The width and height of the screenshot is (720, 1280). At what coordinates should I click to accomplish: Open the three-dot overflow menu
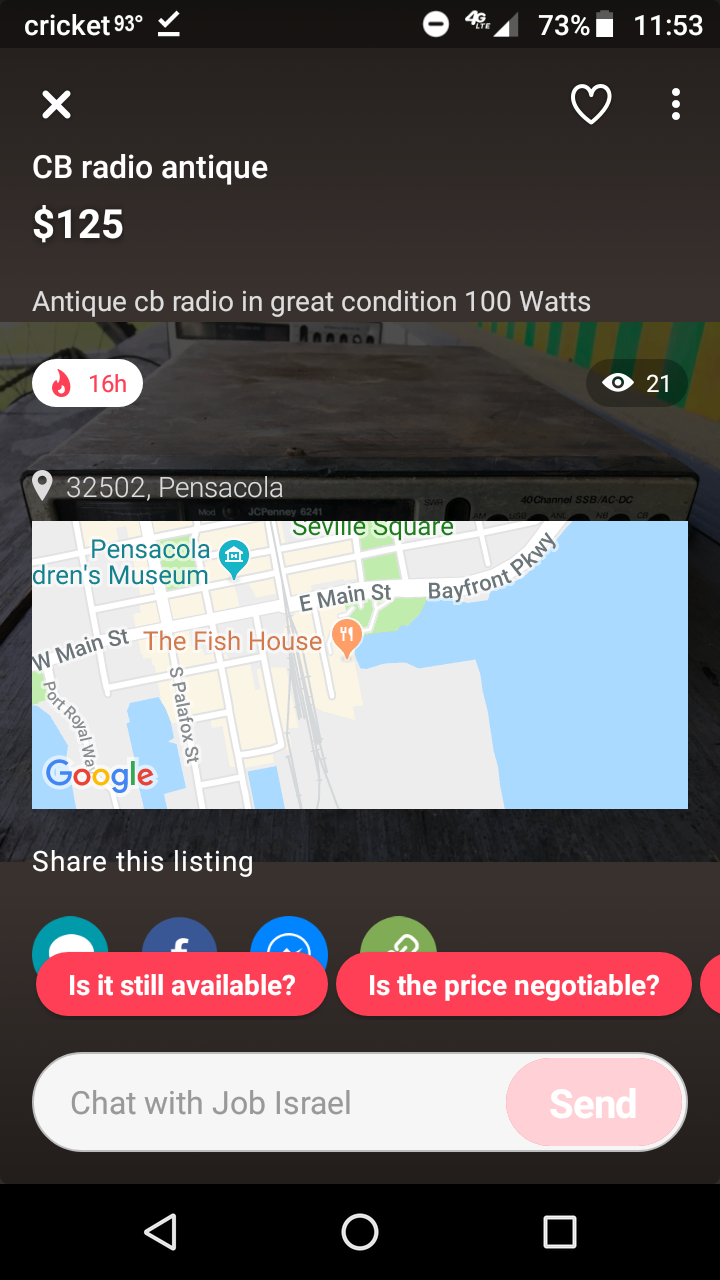(x=676, y=104)
